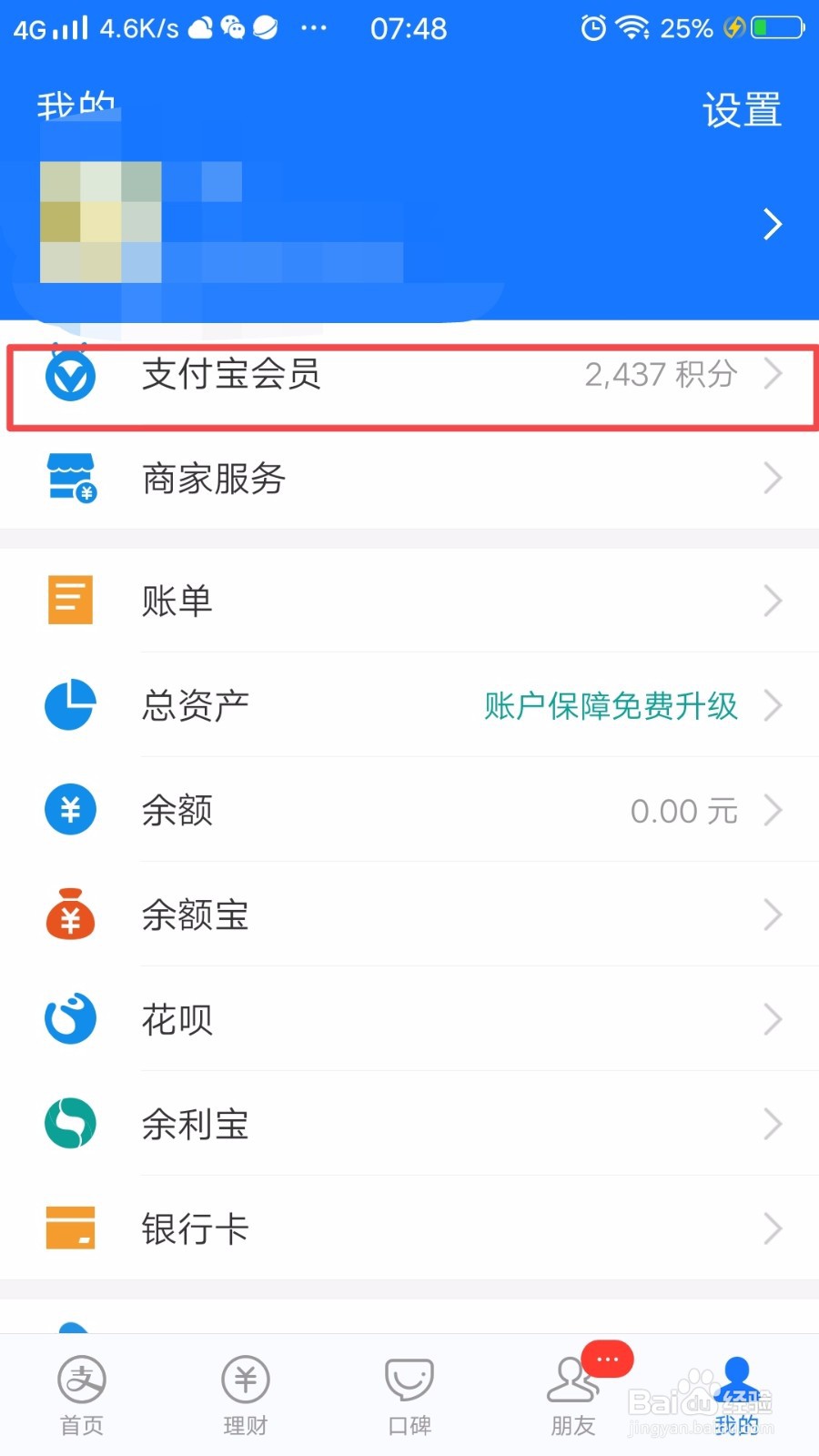
Task: Click the 银行卡 bank card icon
Action: [x=70, y=1228]
